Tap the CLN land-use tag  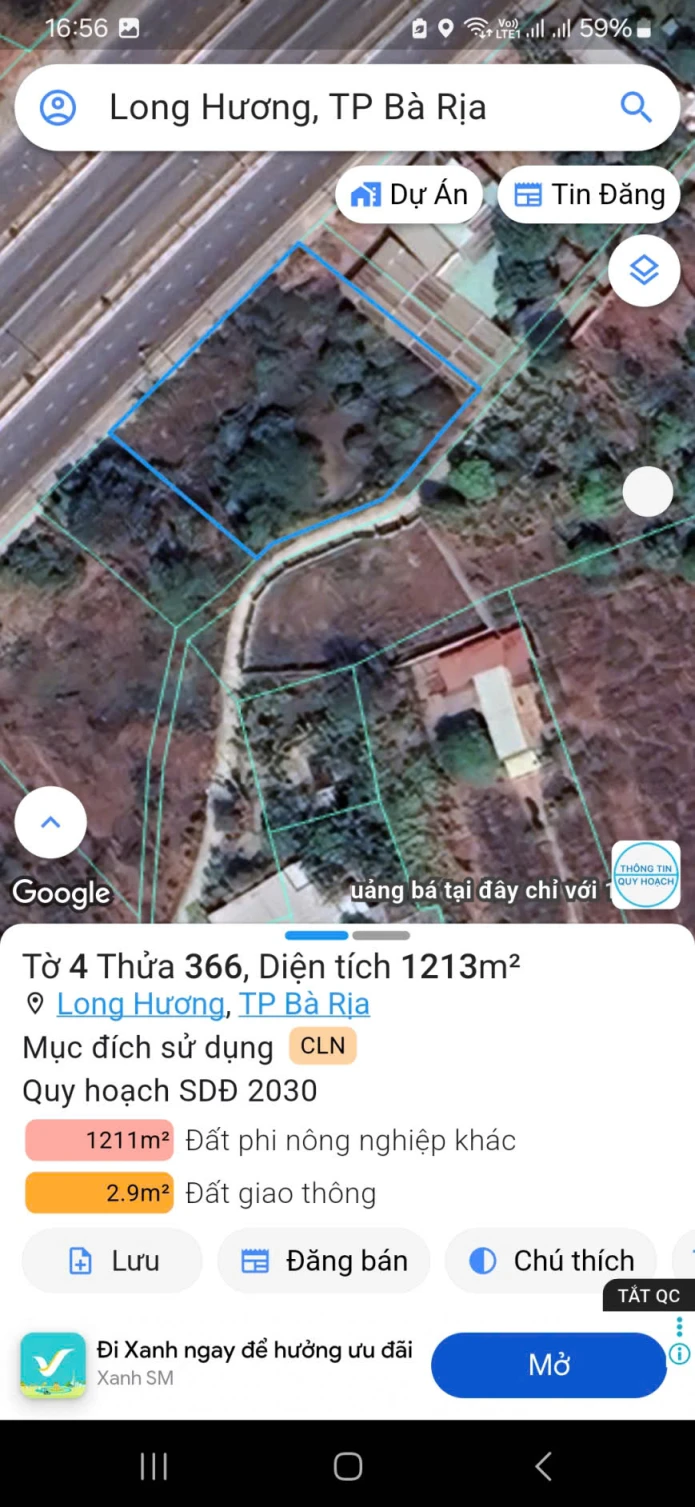[322, 1046]
